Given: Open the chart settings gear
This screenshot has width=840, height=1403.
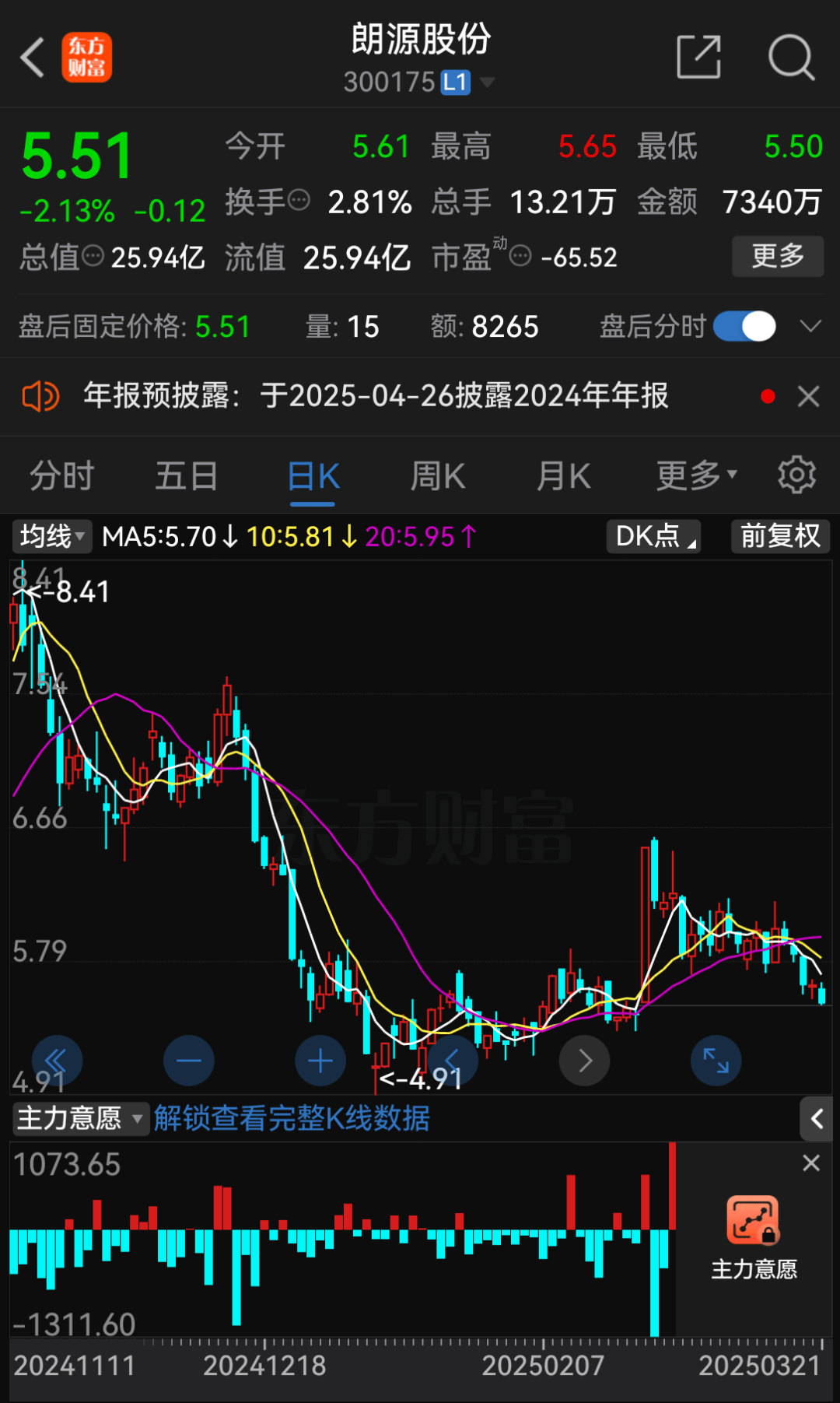Looking at the screenshot, I should pyautogui.click(x=796, y=475).
